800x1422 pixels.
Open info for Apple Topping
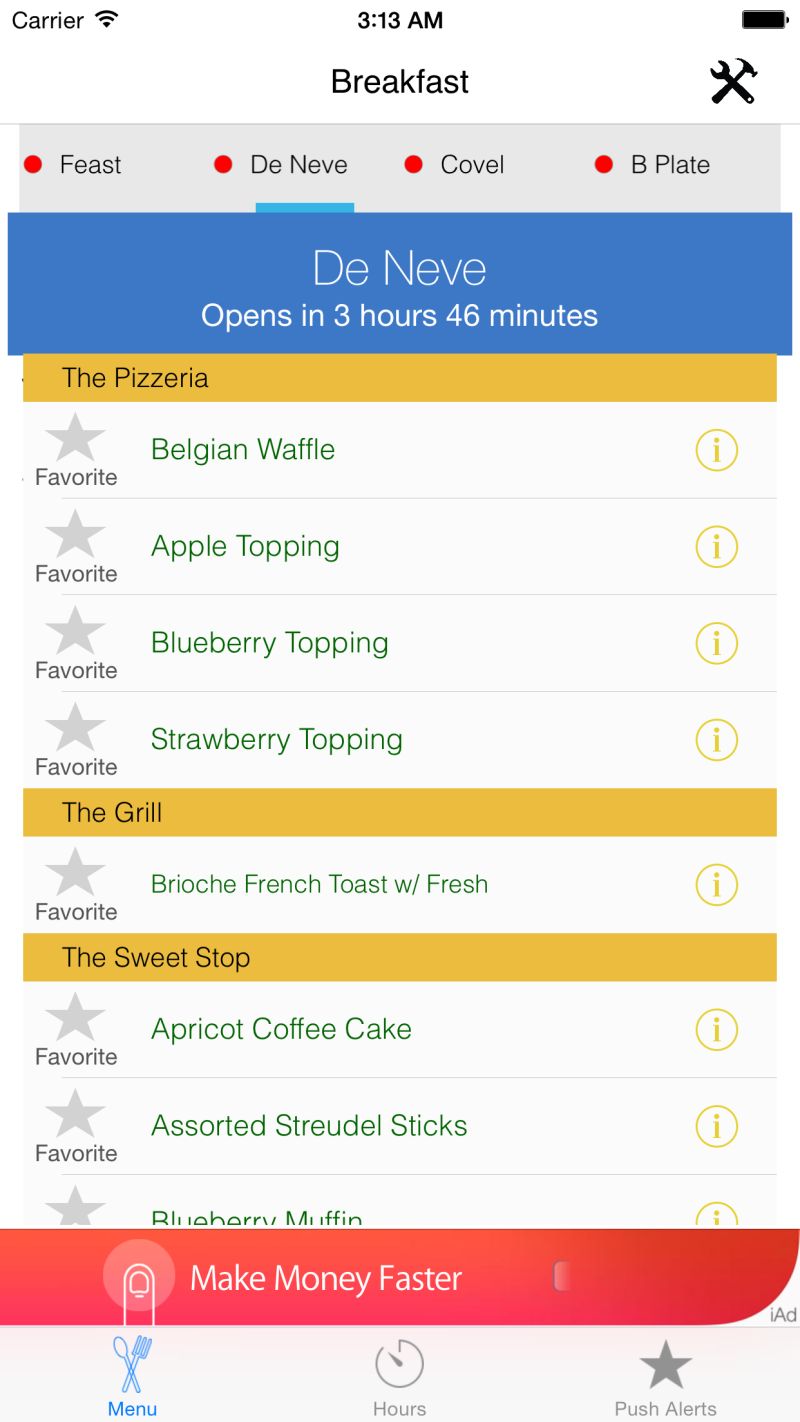coord(716,547)
